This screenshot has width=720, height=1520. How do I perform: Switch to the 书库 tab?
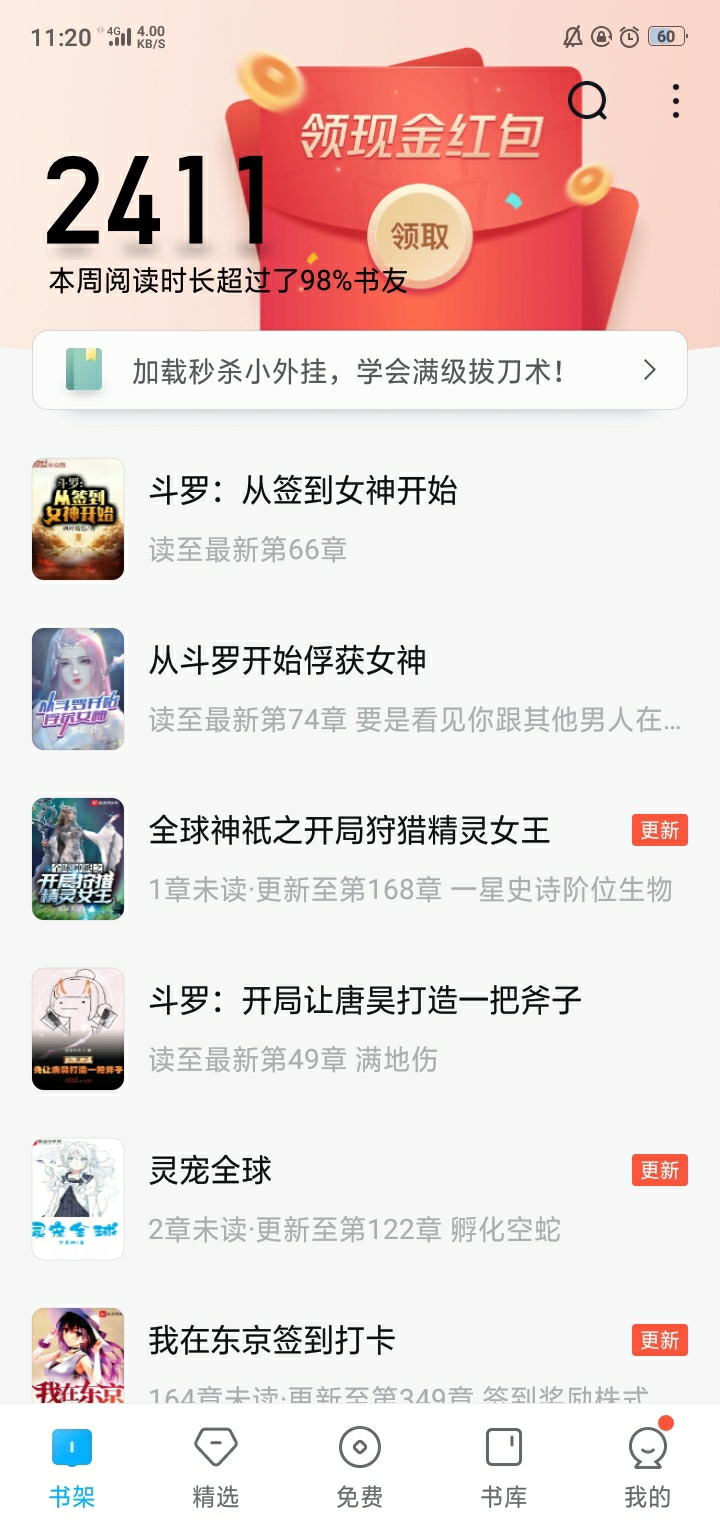pos(504,1466)
